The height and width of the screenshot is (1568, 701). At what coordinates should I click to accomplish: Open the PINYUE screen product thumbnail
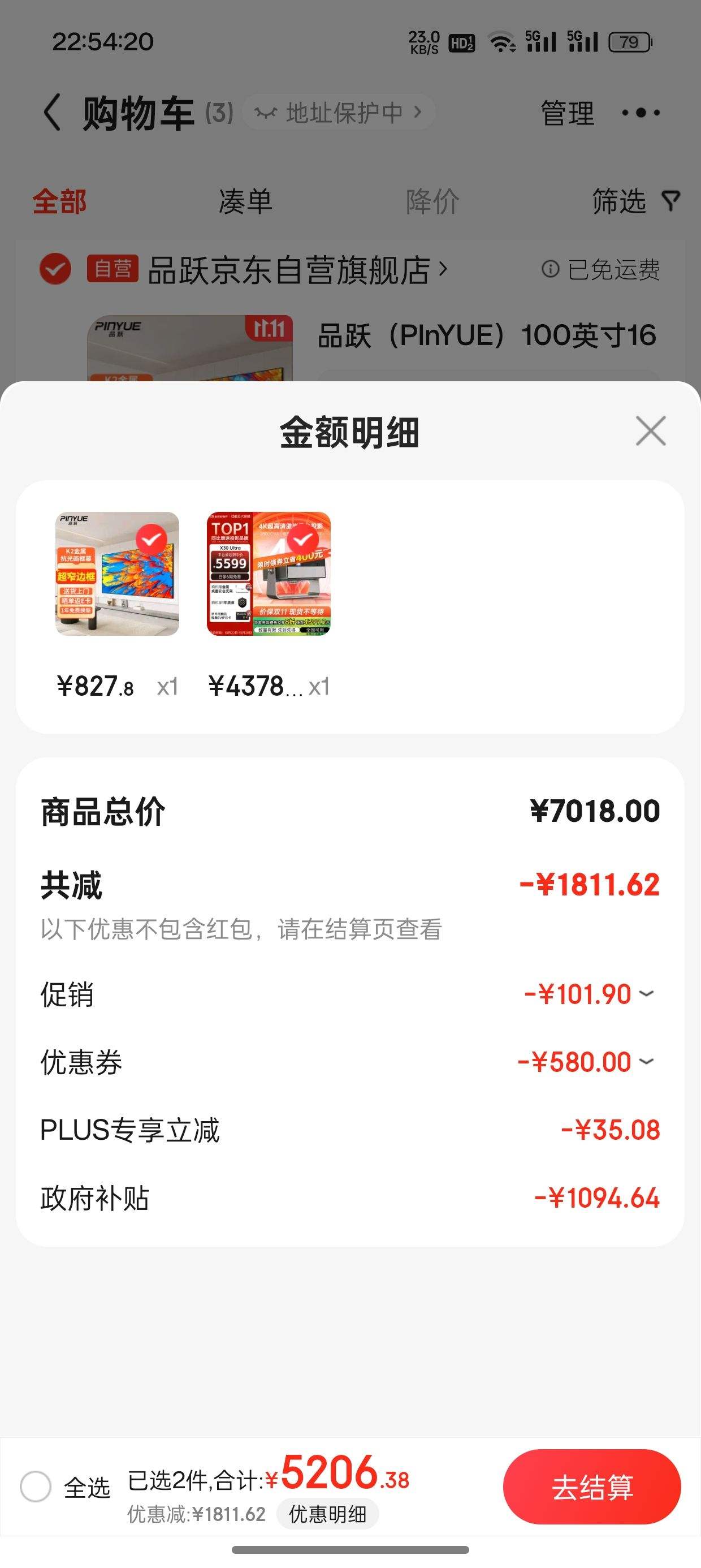pos(118,574)
